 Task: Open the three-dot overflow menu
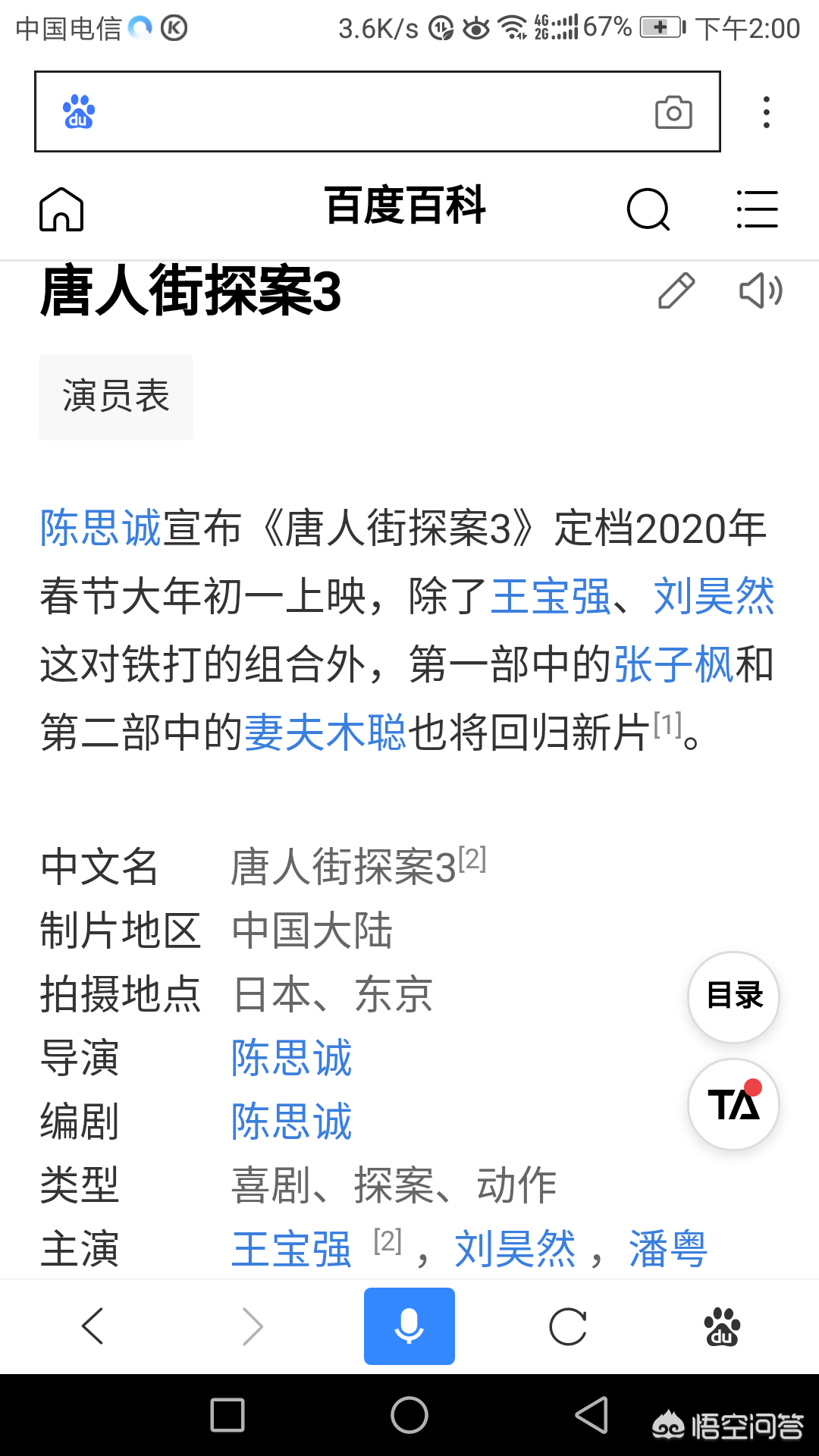(767, 112)
